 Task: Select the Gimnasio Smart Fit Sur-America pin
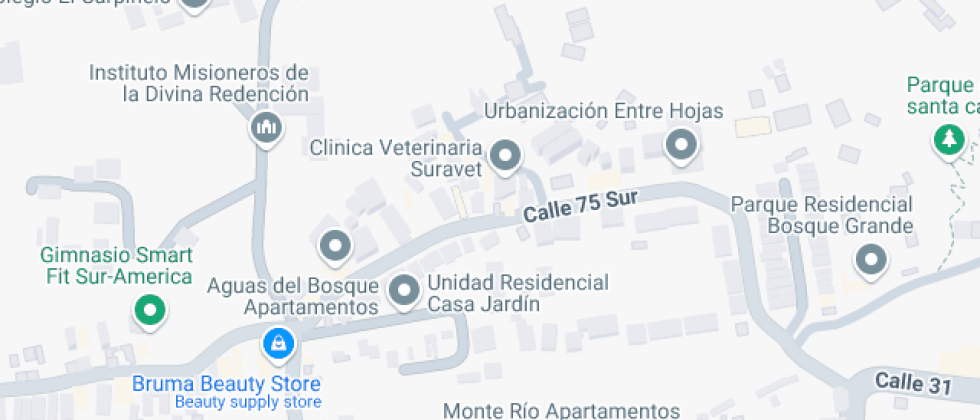coord(151,310)
